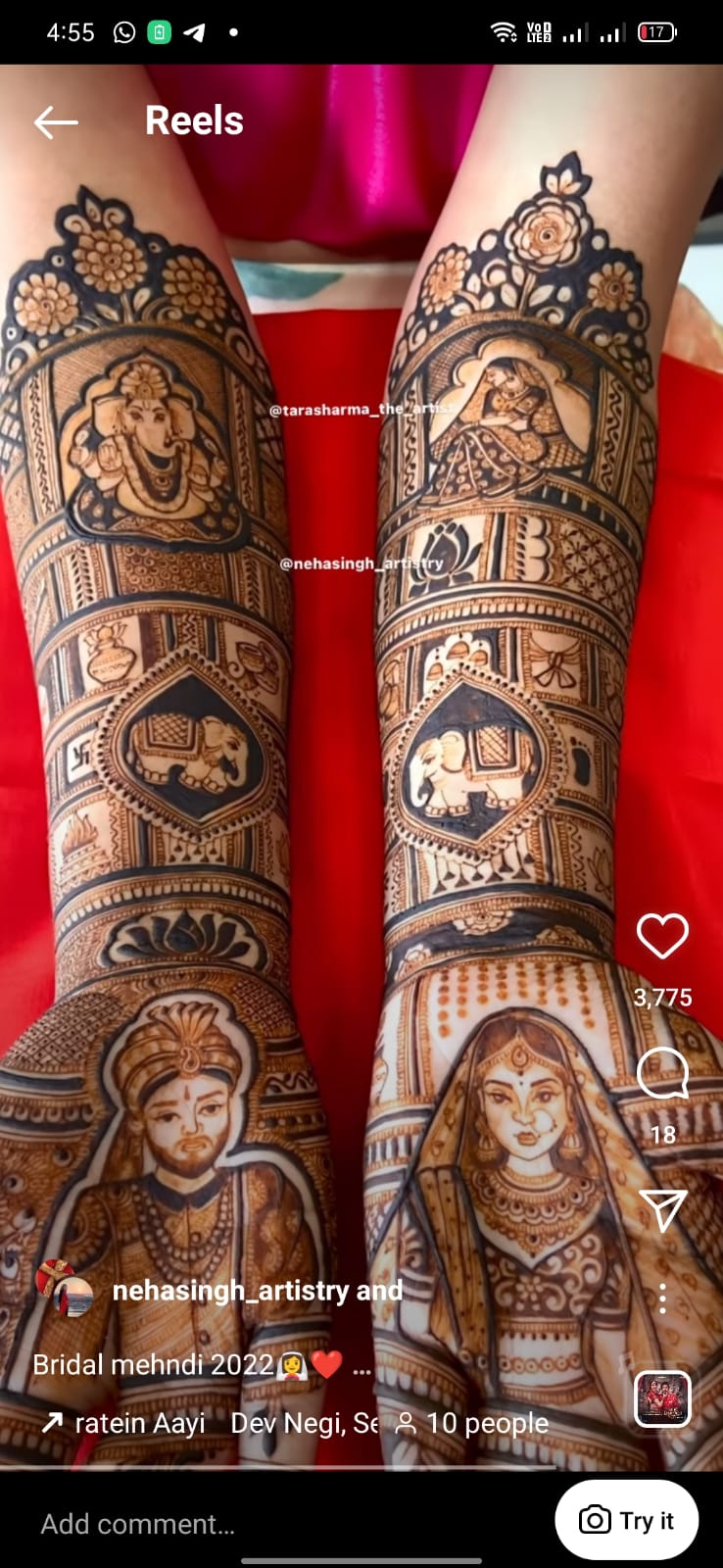This screenshot has height=1568, width=723.
Task: Open the three-dot overflow menu
Action: click(x=663, y=1298)
